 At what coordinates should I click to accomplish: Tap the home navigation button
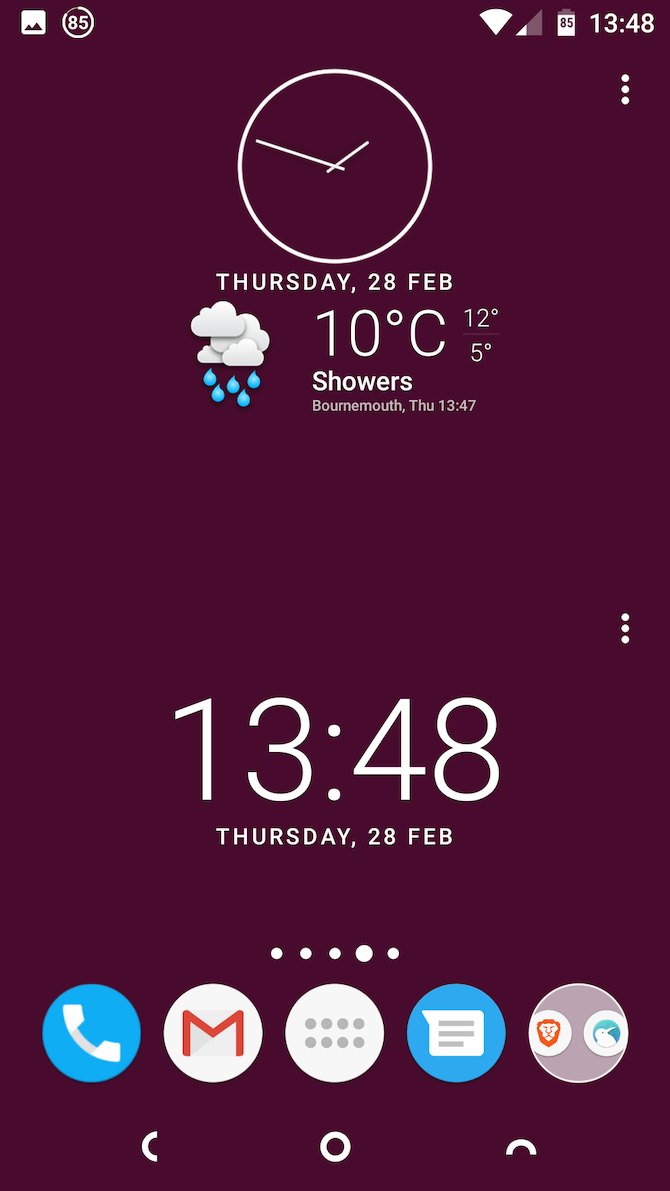(x=335, y=1147)
